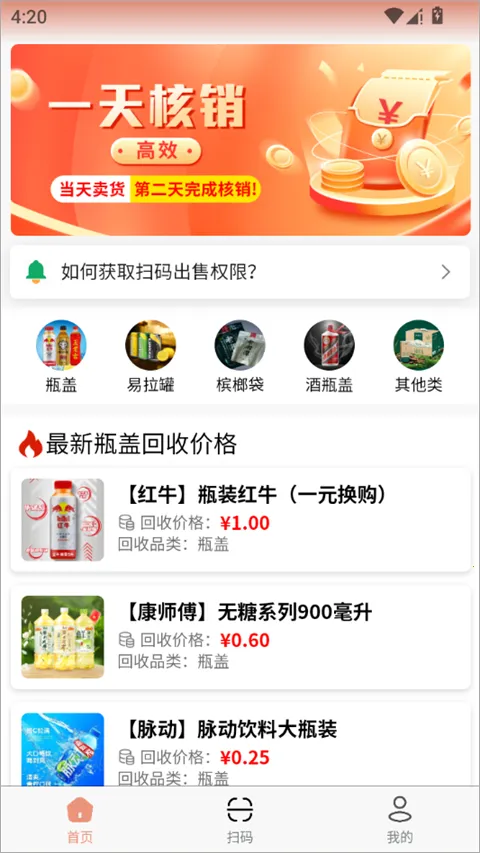480x853 pixels.
Task: Open the 其他类 category
Action: tap(419, 356)
